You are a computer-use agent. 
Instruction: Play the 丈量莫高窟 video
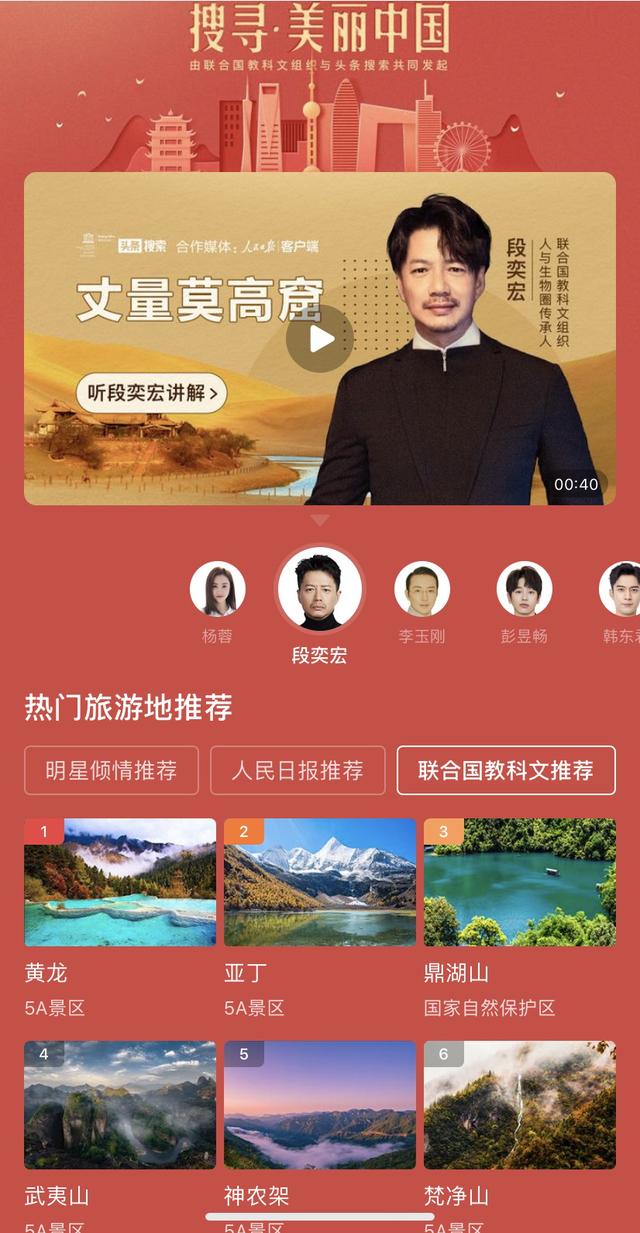click(320, 339)
